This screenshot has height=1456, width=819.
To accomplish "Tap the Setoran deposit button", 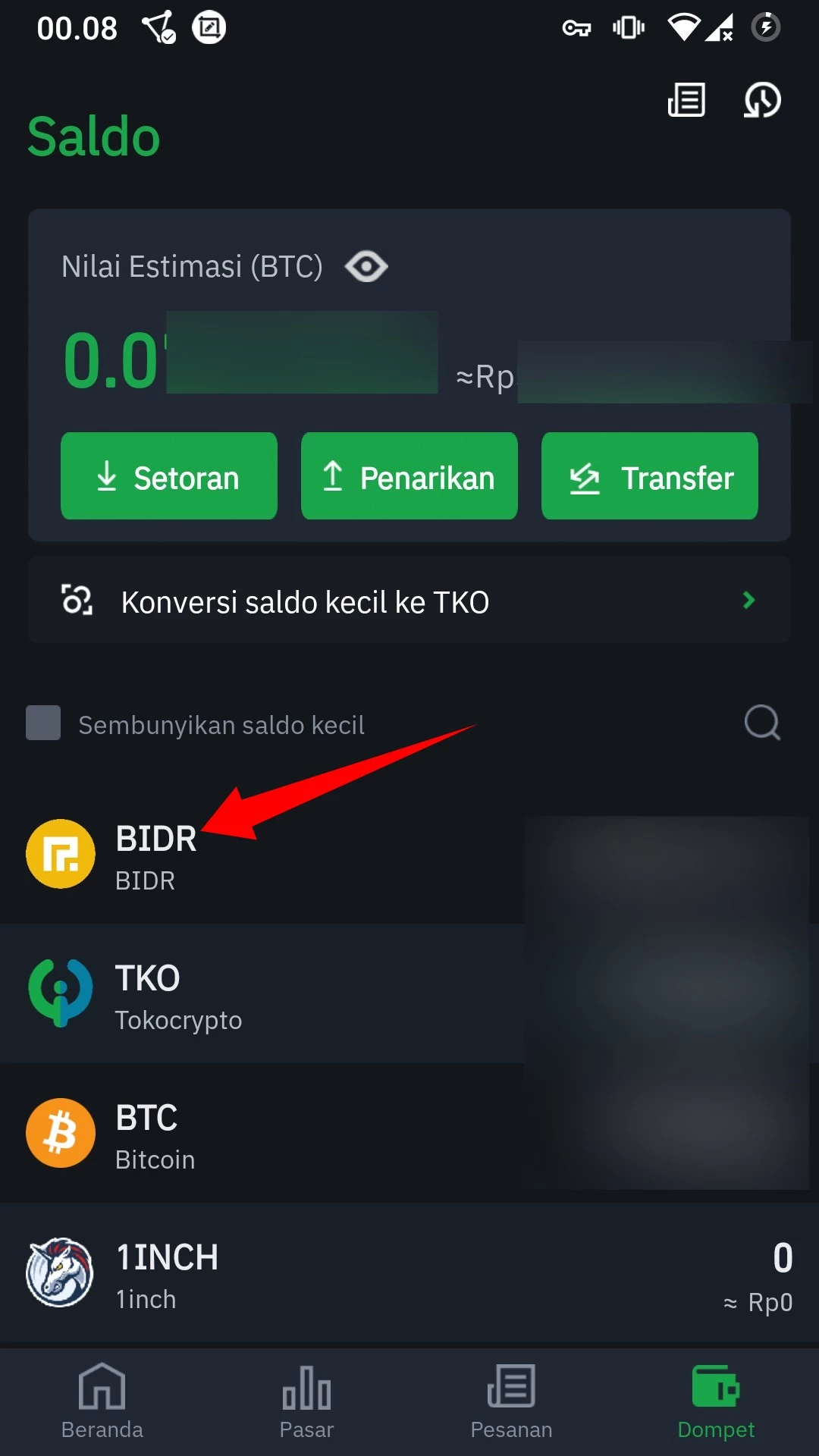I will coord(168,476).
